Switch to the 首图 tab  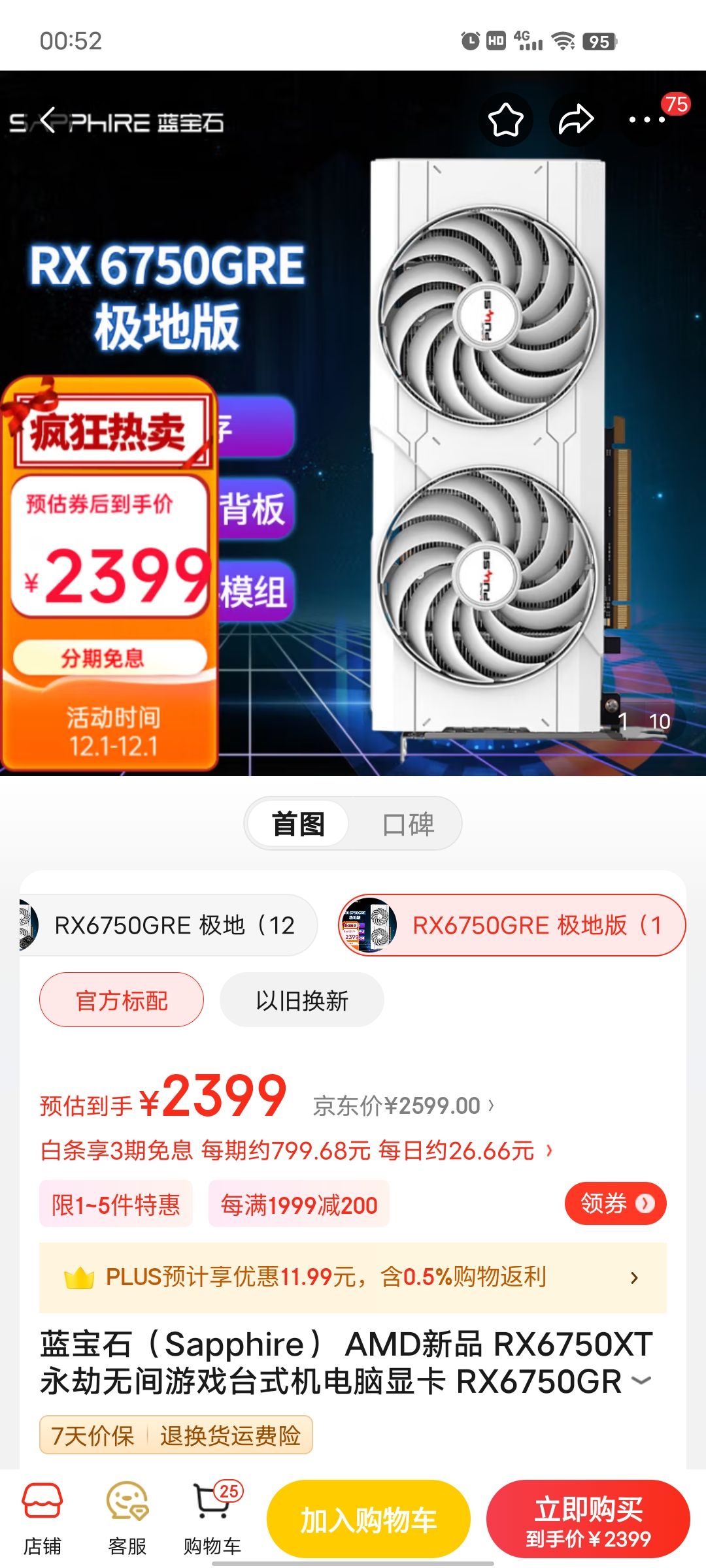click(297, 824)
